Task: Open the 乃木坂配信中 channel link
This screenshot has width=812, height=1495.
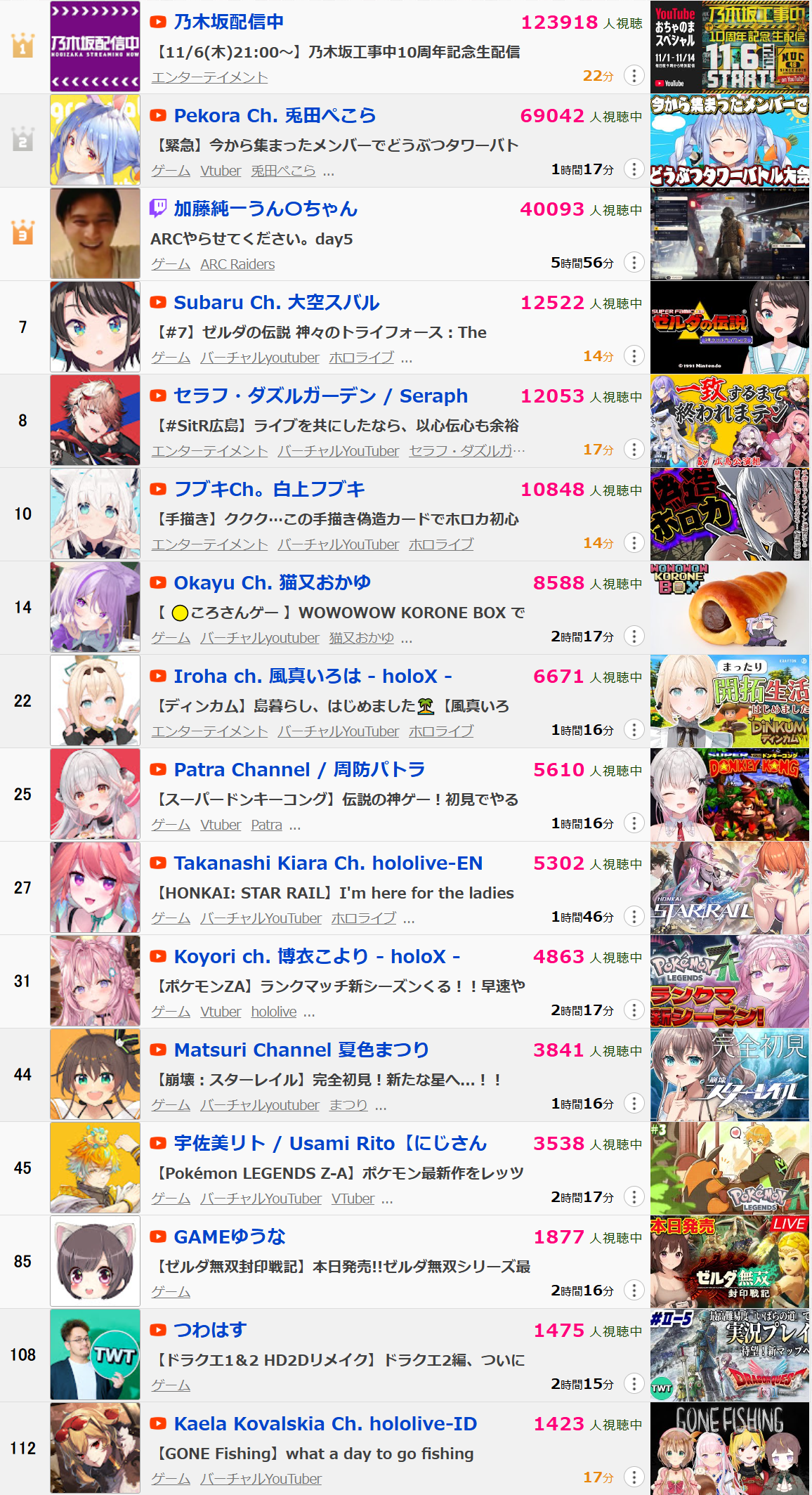Action: click(x=228, y=22)
